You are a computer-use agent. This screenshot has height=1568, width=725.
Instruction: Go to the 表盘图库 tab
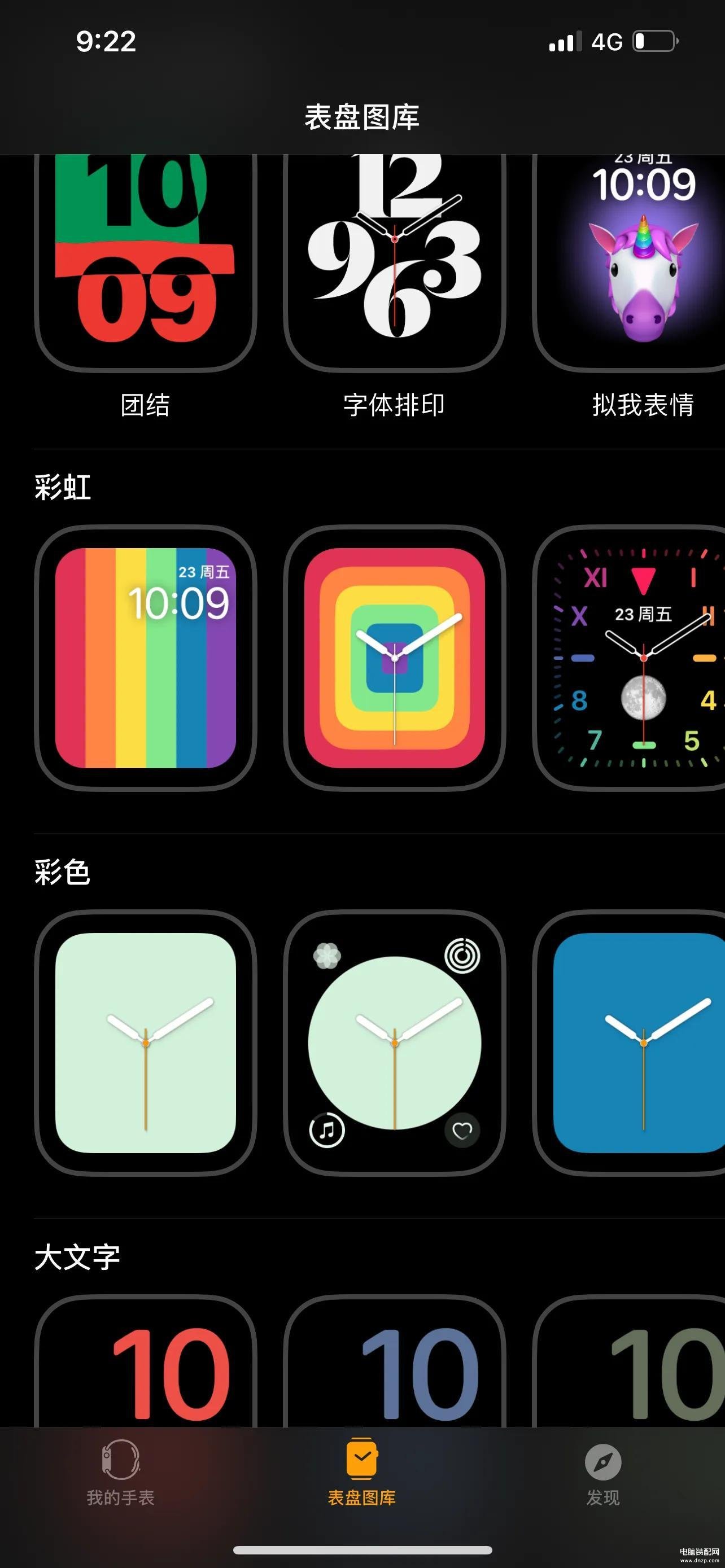coord(362,1472)
